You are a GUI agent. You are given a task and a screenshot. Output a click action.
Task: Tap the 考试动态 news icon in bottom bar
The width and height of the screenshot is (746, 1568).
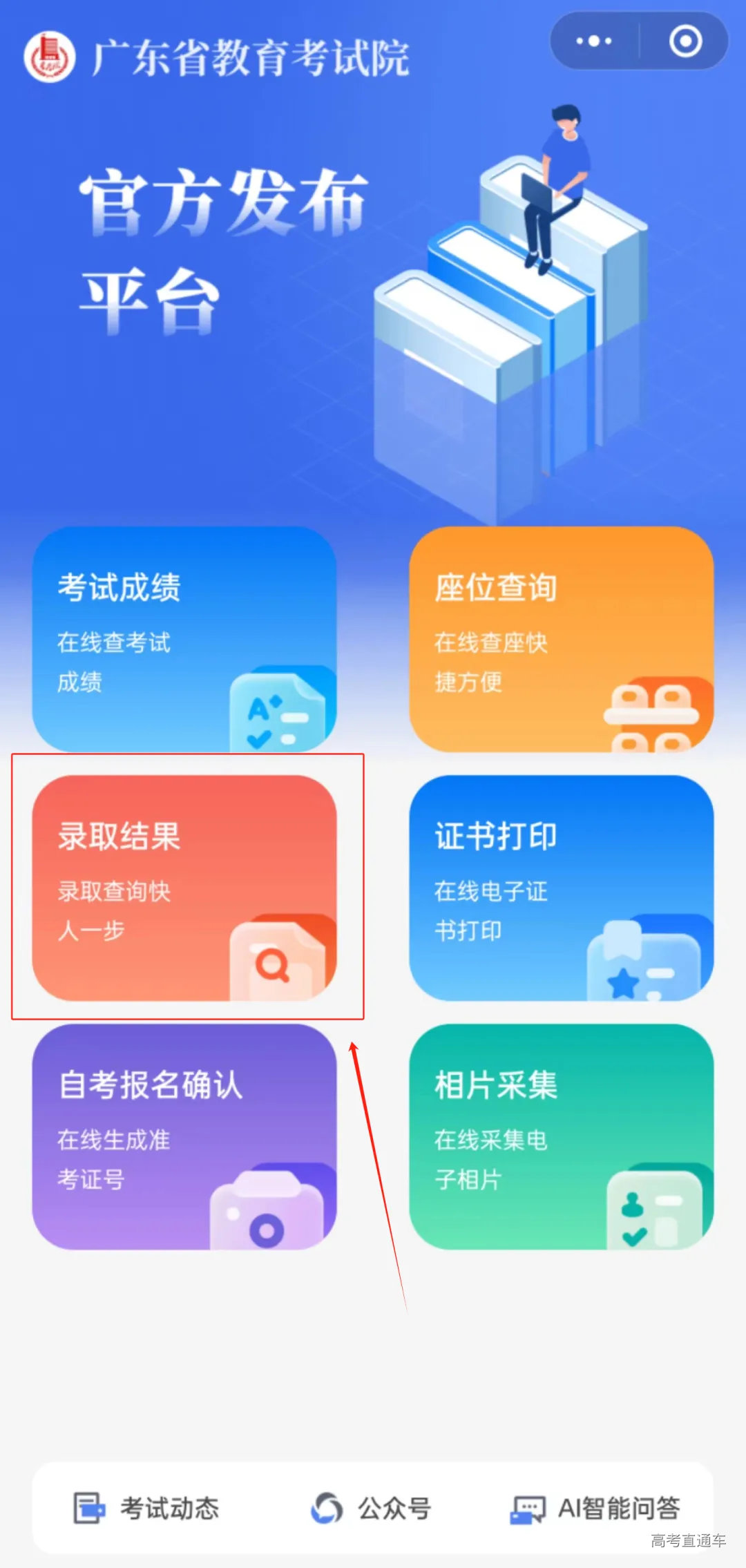[88, 1509]
